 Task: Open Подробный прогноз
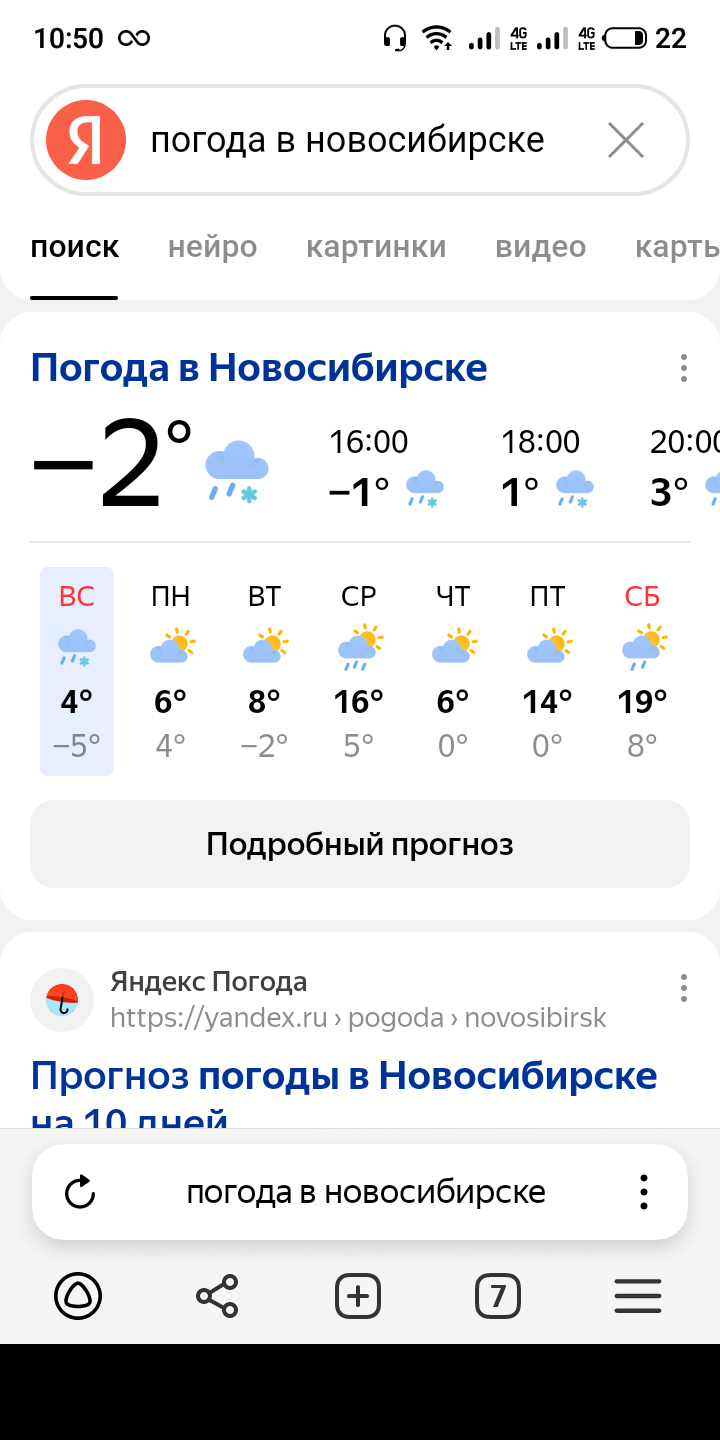(x=360, y=844)
